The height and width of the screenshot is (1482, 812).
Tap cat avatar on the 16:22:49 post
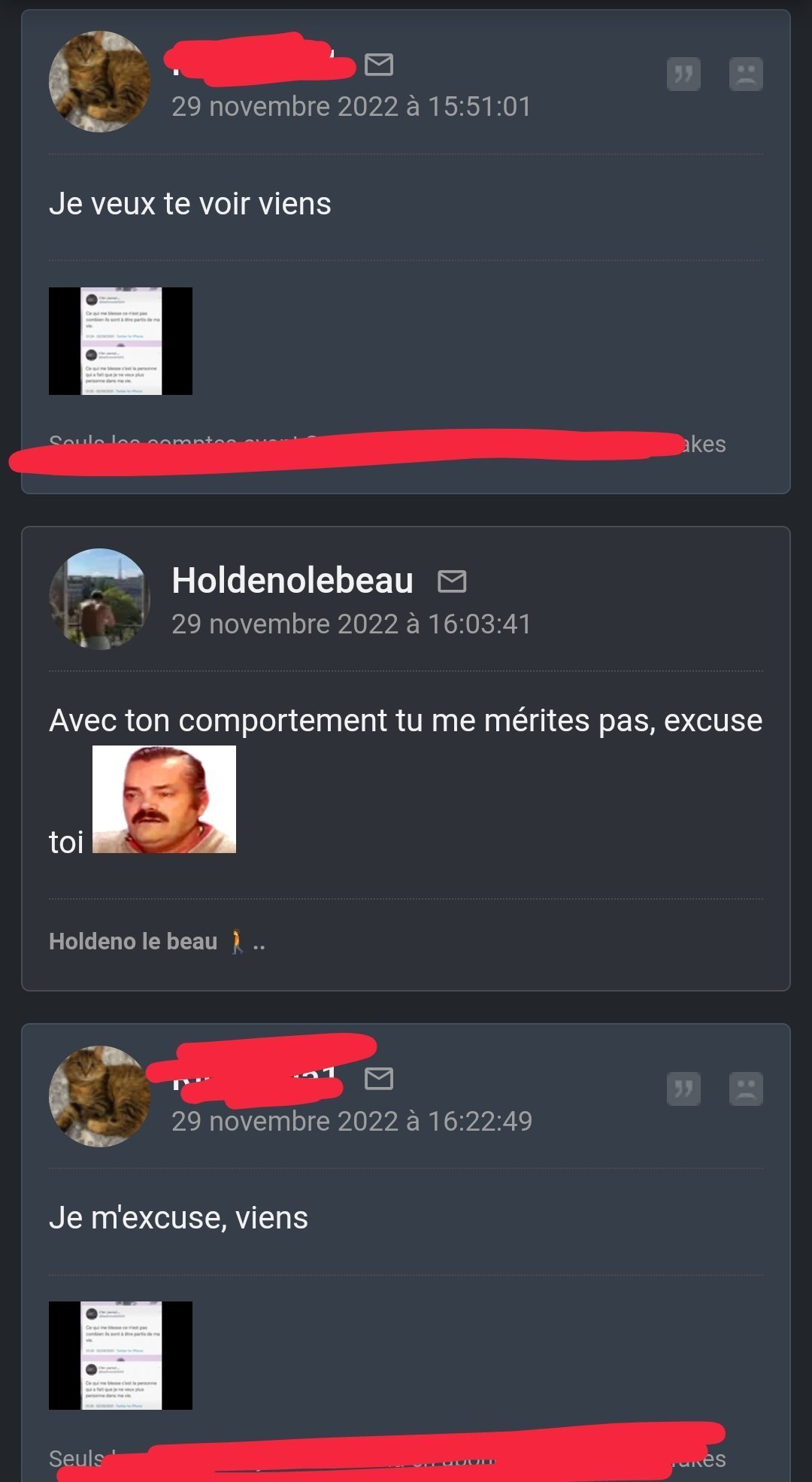pos(99,1096)
